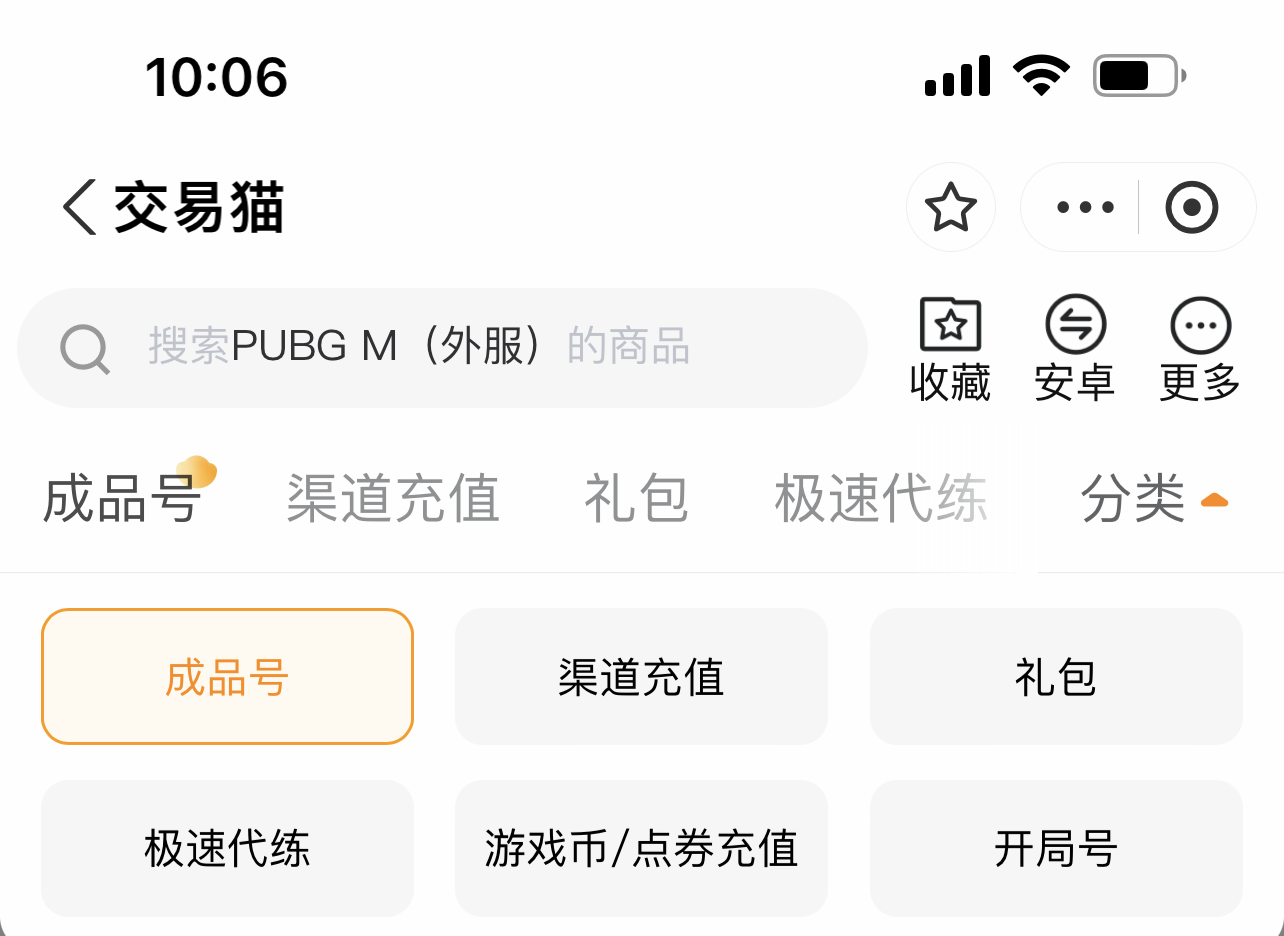
Task: Select the 成品号 category chip
Action: (227, 677)
